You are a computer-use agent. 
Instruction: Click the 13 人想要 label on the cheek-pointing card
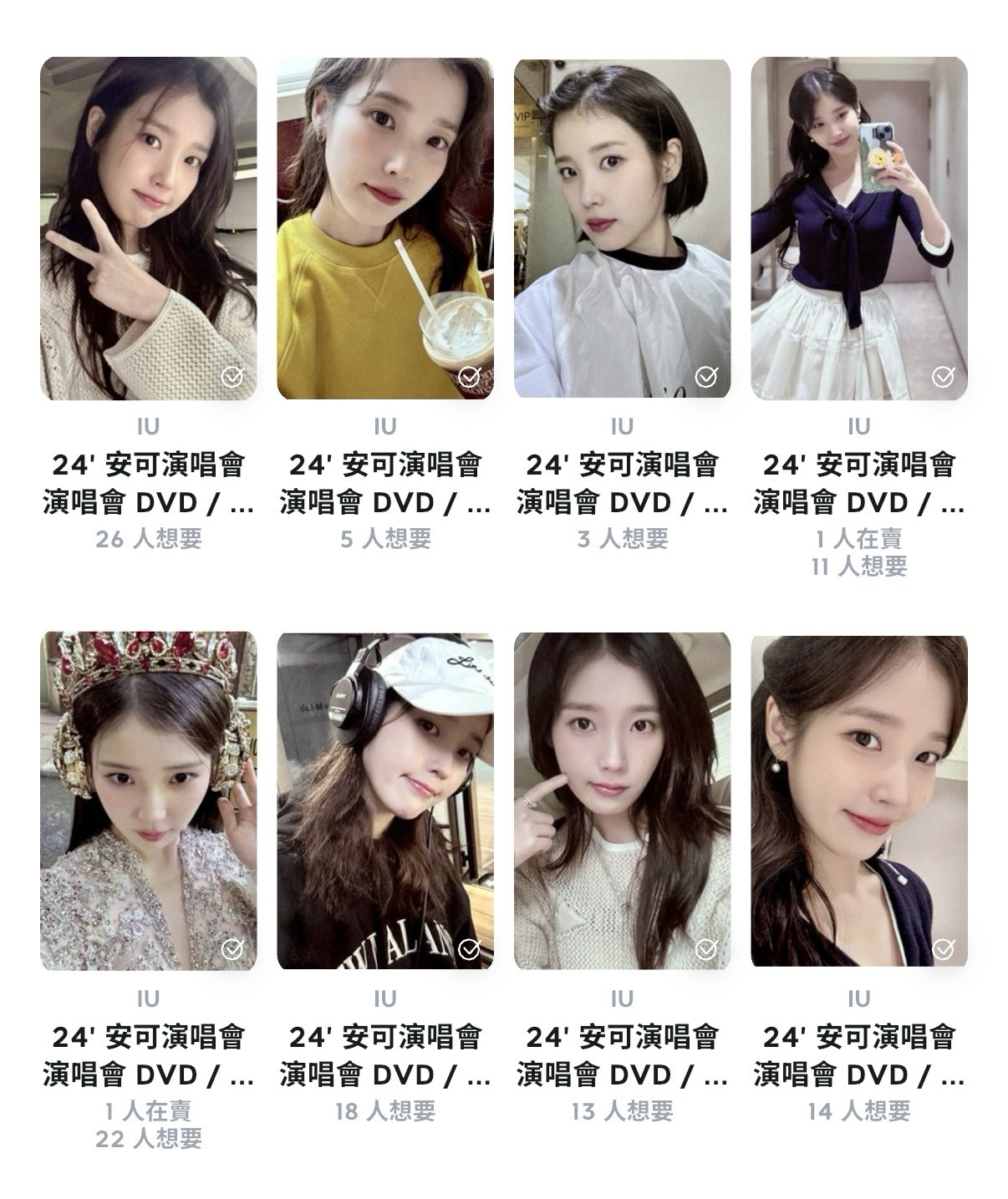(x=622, y=1111)
